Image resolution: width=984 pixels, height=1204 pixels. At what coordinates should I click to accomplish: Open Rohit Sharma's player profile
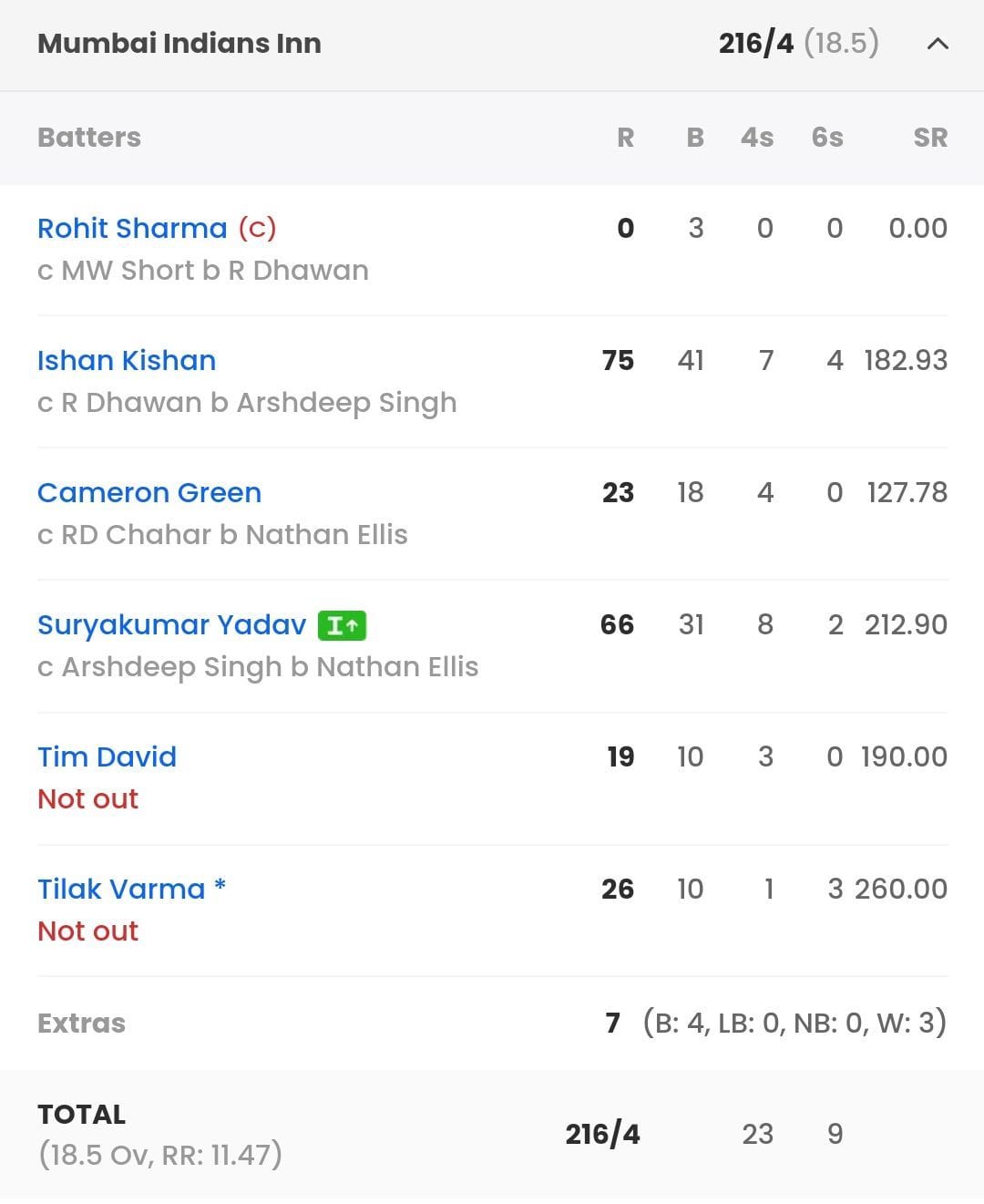click(x=131, y=229)
